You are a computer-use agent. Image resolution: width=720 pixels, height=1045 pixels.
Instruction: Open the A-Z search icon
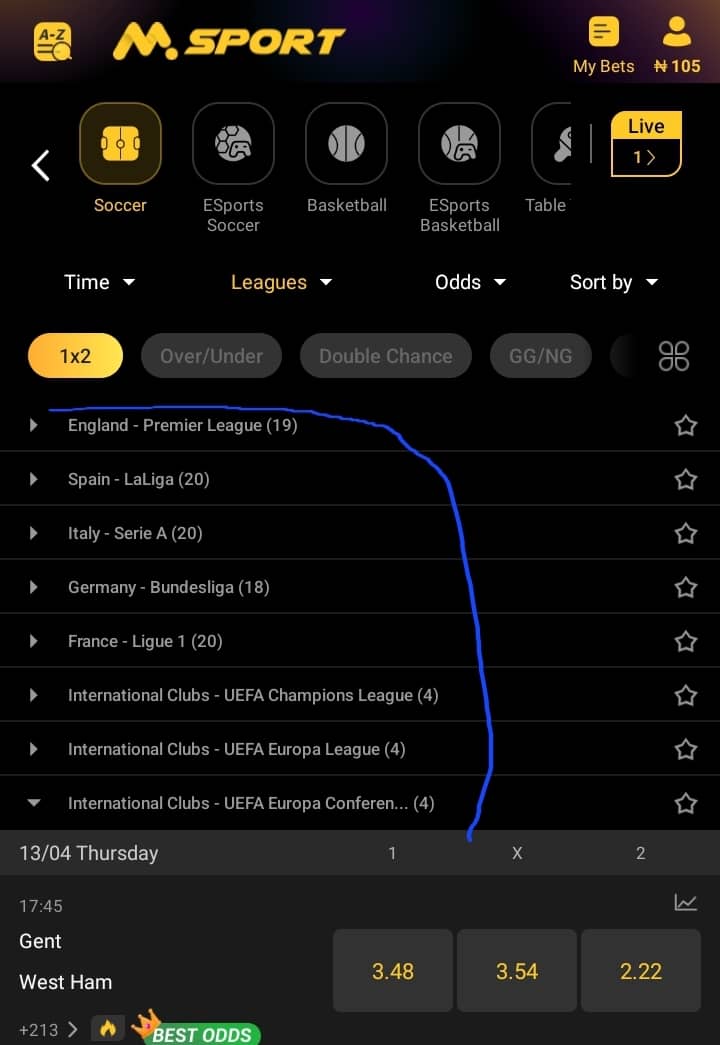(x=52, y=41)
